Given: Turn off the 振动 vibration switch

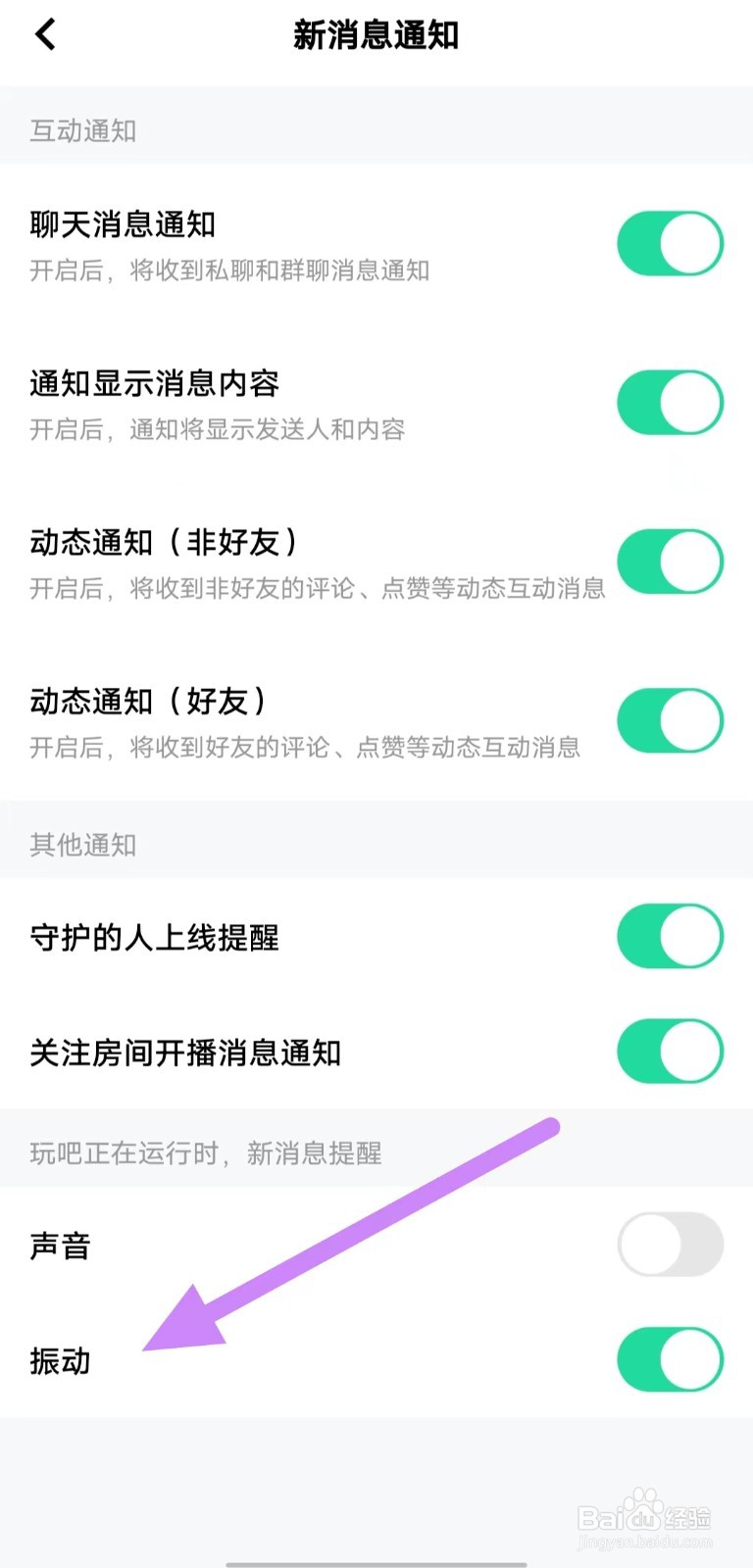Looking at the screenshot, I should pyautogui.click(x=670, y=1360).
